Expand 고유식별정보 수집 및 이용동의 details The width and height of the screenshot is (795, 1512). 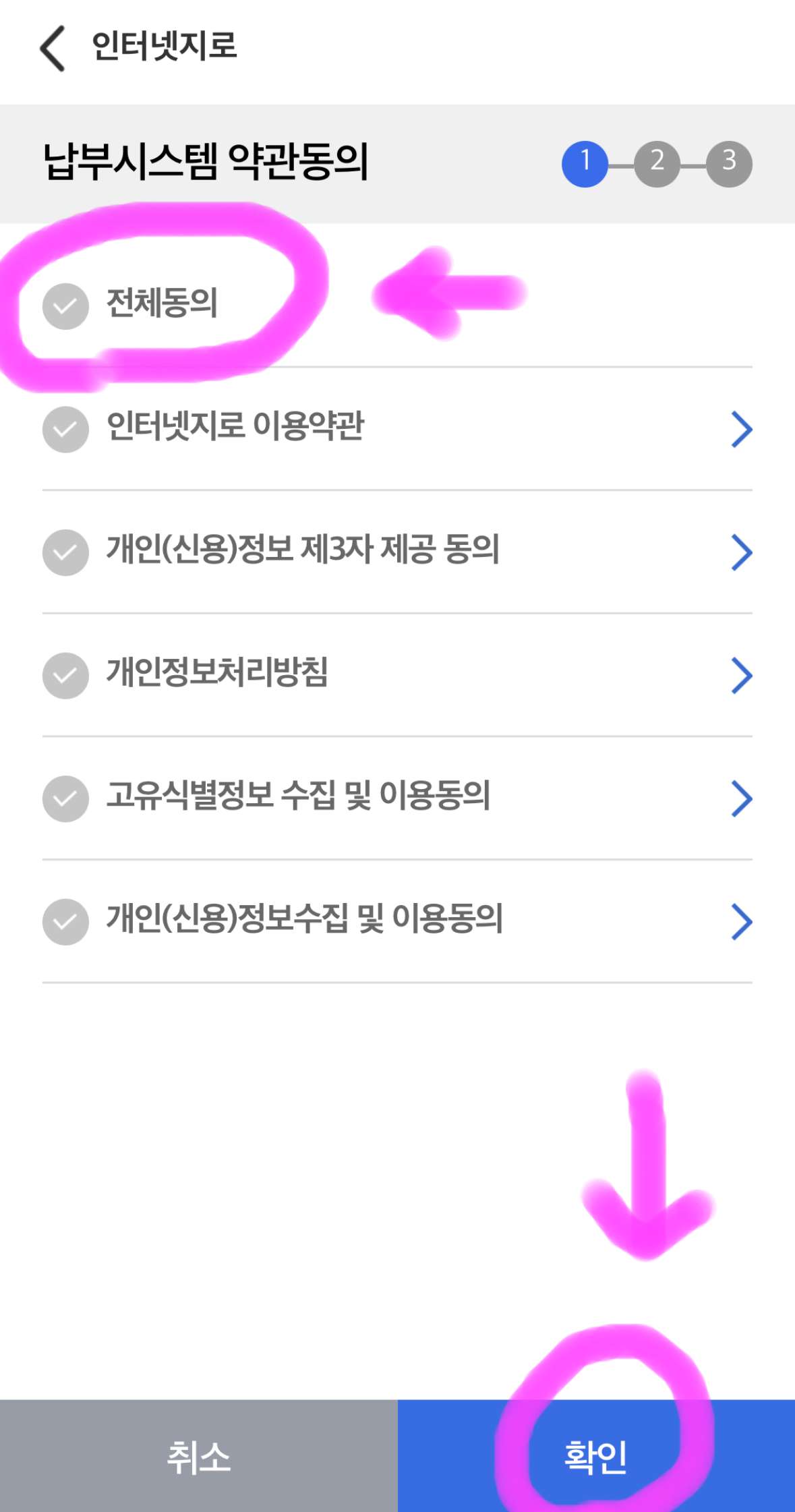click(742, 799)
